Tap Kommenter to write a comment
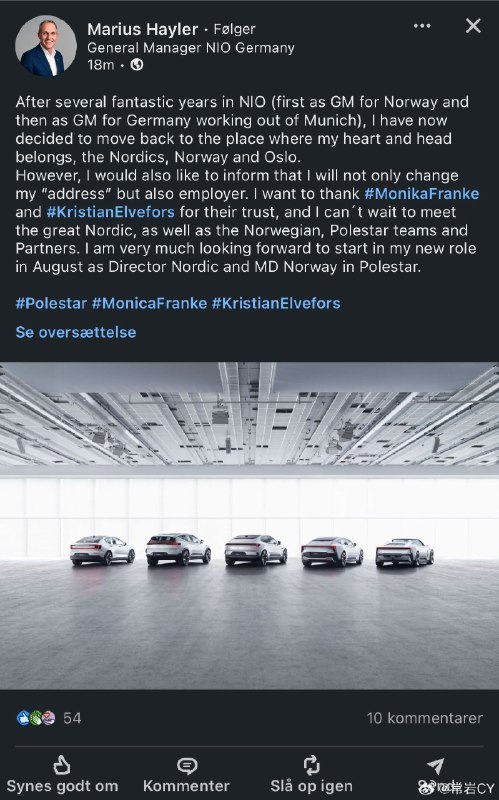Image resolution: width=499 pixels, height=800 pixels. pos(186,775)
